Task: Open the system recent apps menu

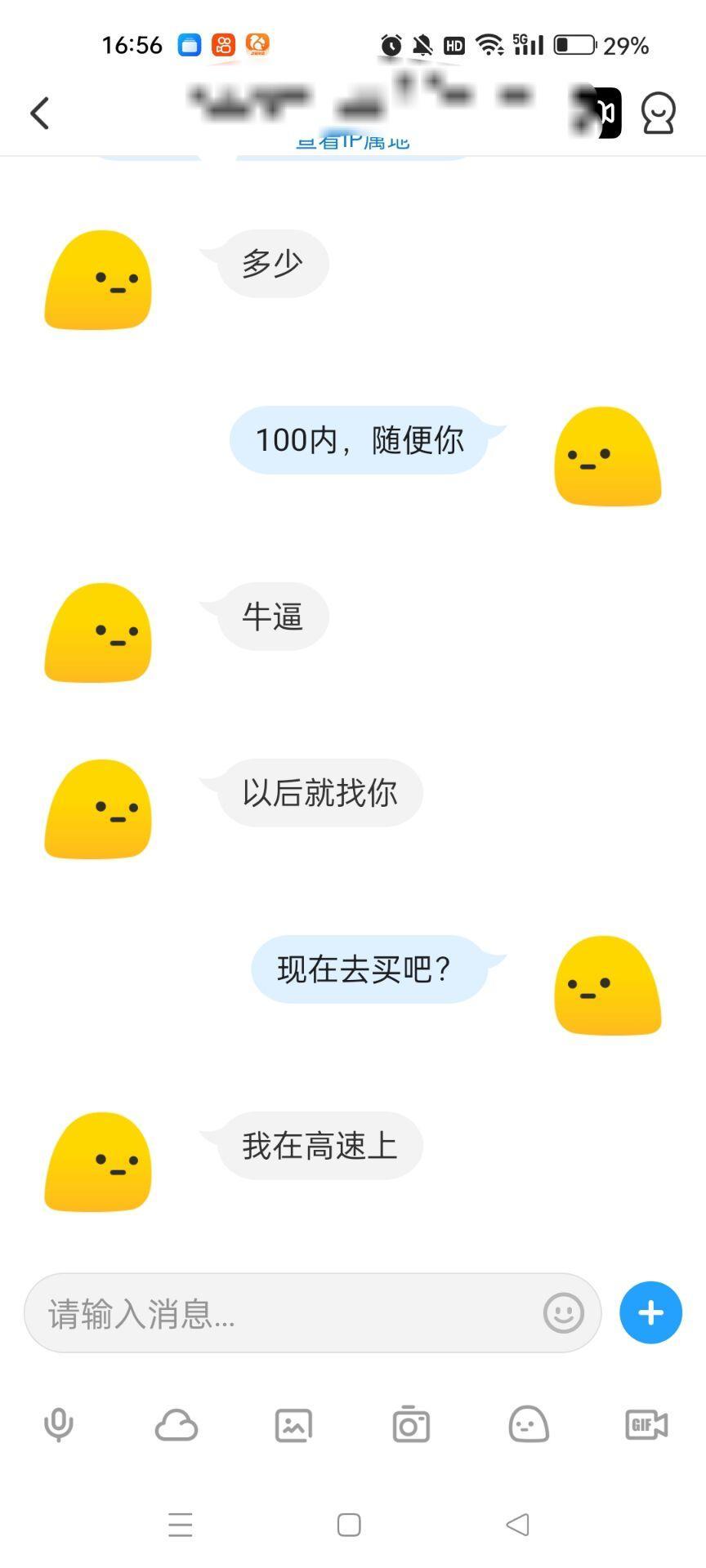Action: pyautogui.click(x=181, y=1525)
